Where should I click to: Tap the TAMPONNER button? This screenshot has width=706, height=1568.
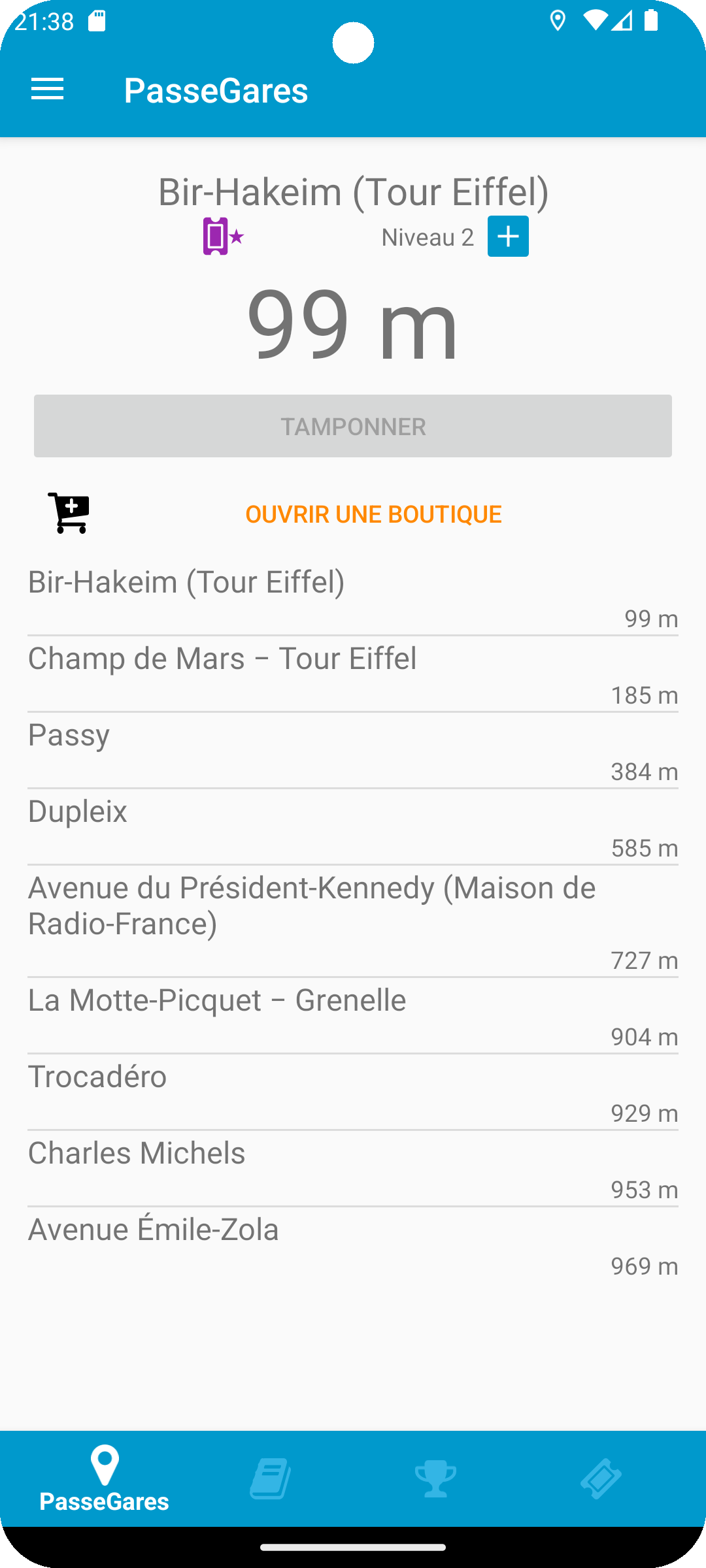[353, 426]
